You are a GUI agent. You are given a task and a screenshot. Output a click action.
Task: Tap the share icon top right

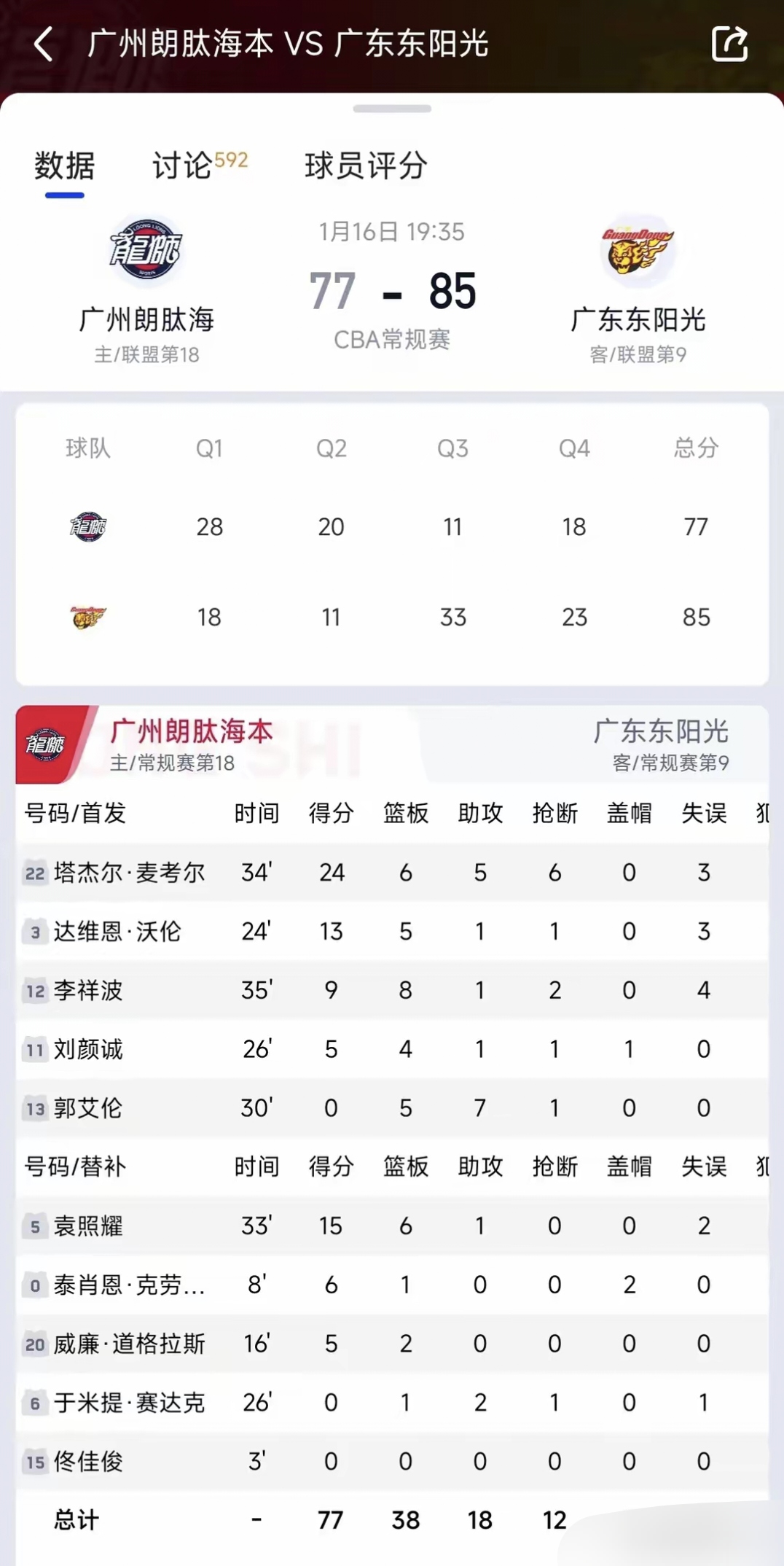729,44
